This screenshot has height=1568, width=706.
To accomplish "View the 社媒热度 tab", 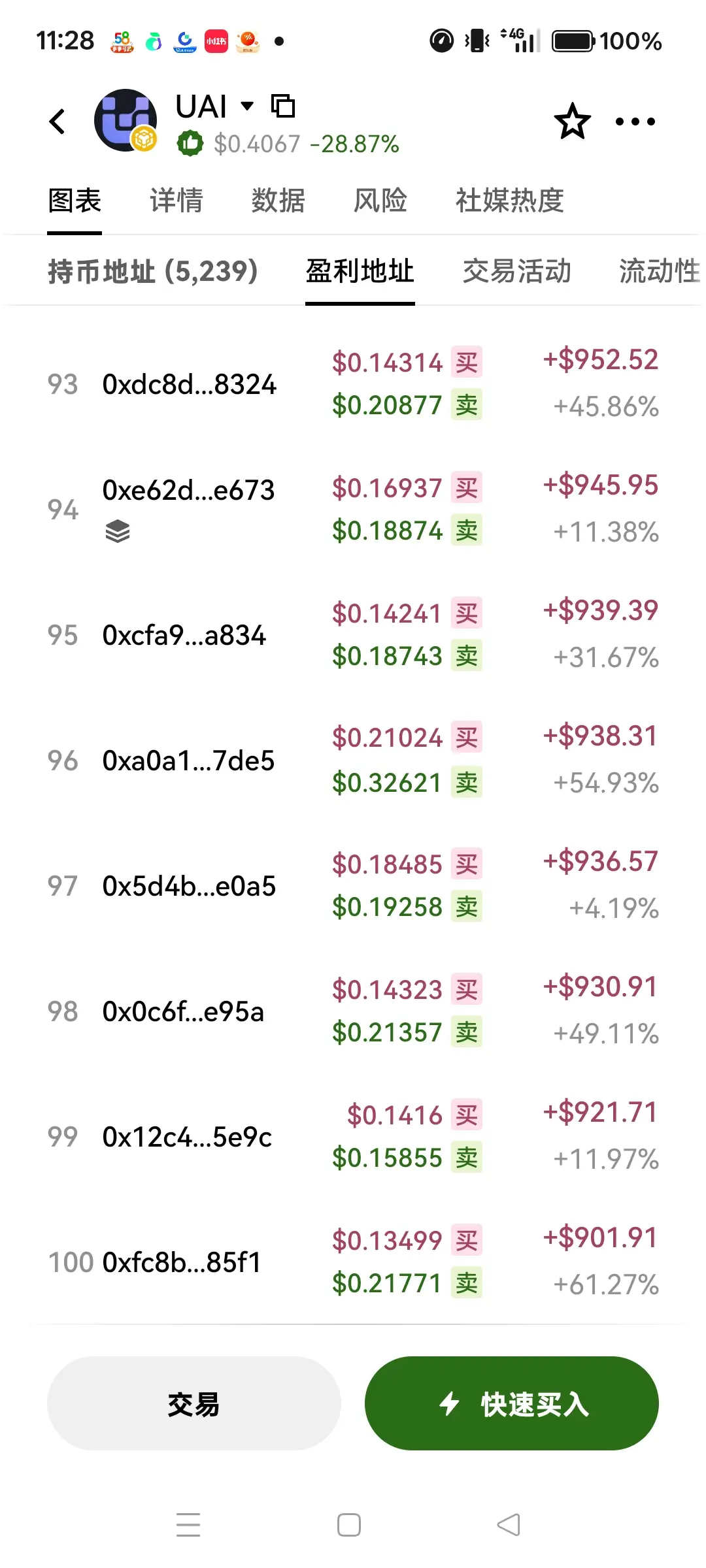I will 509,201.
